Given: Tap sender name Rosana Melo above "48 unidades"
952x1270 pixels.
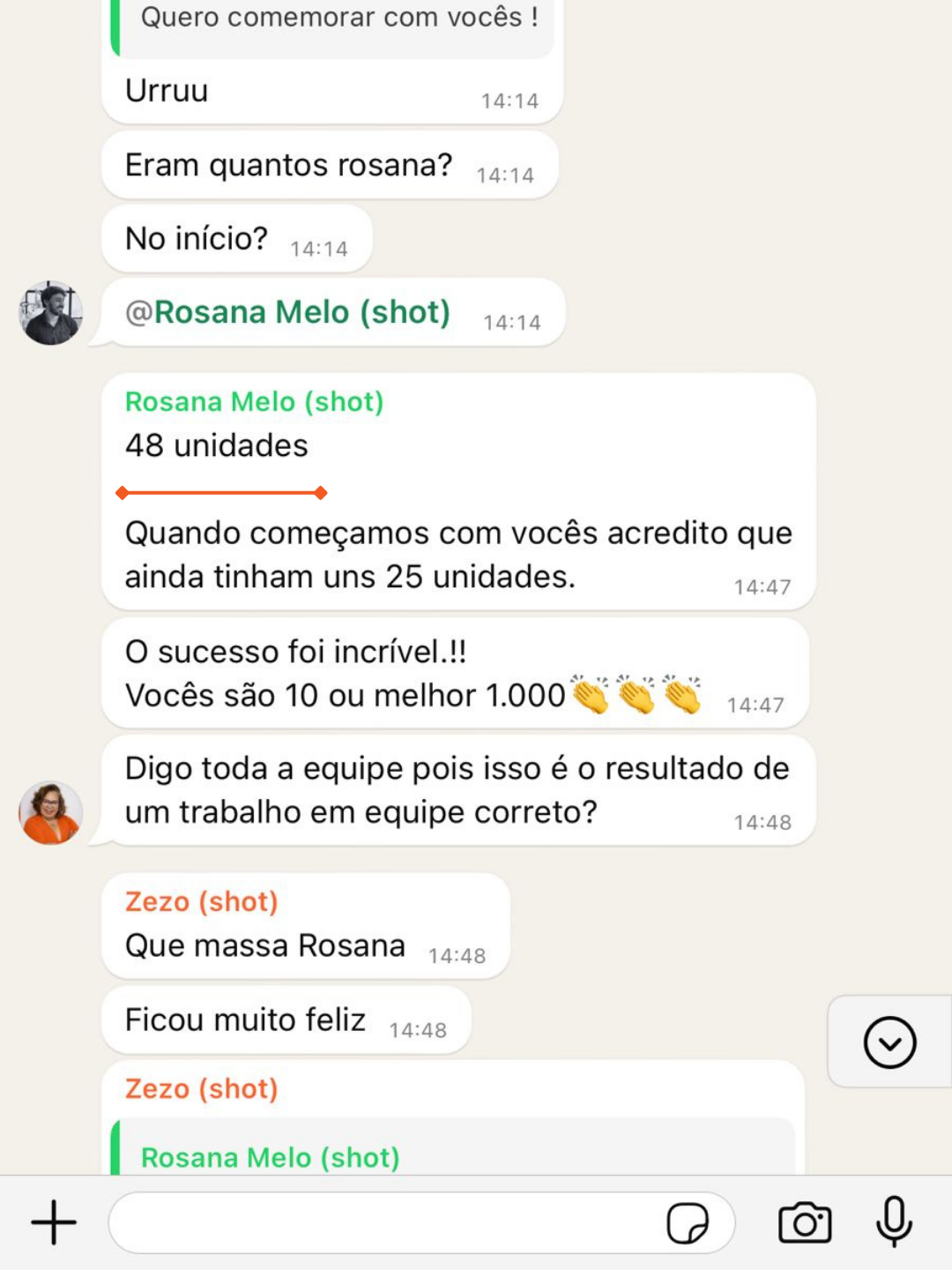Looking at the screenshot, I should click(254, 401).
